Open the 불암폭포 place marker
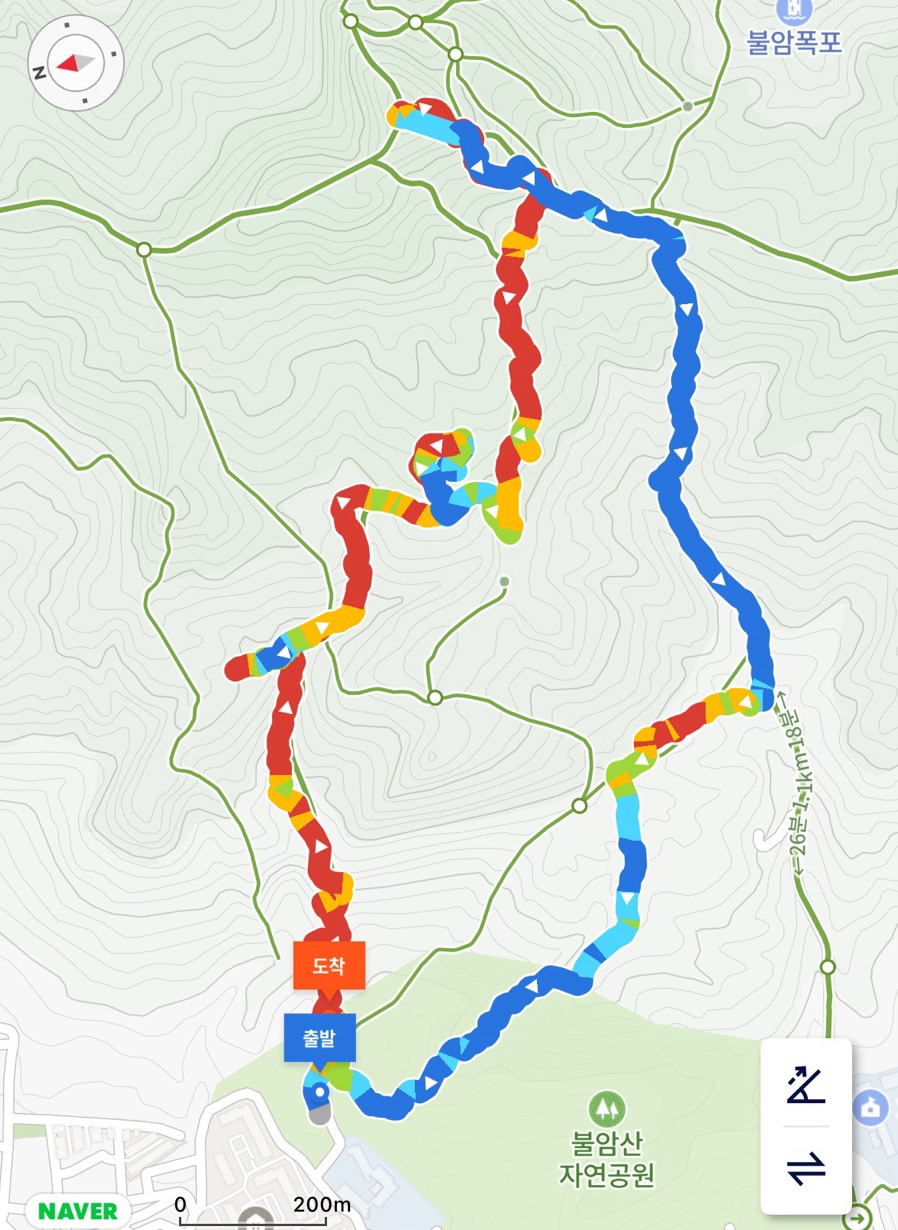 pyautogui.click(x=794, y=12)
